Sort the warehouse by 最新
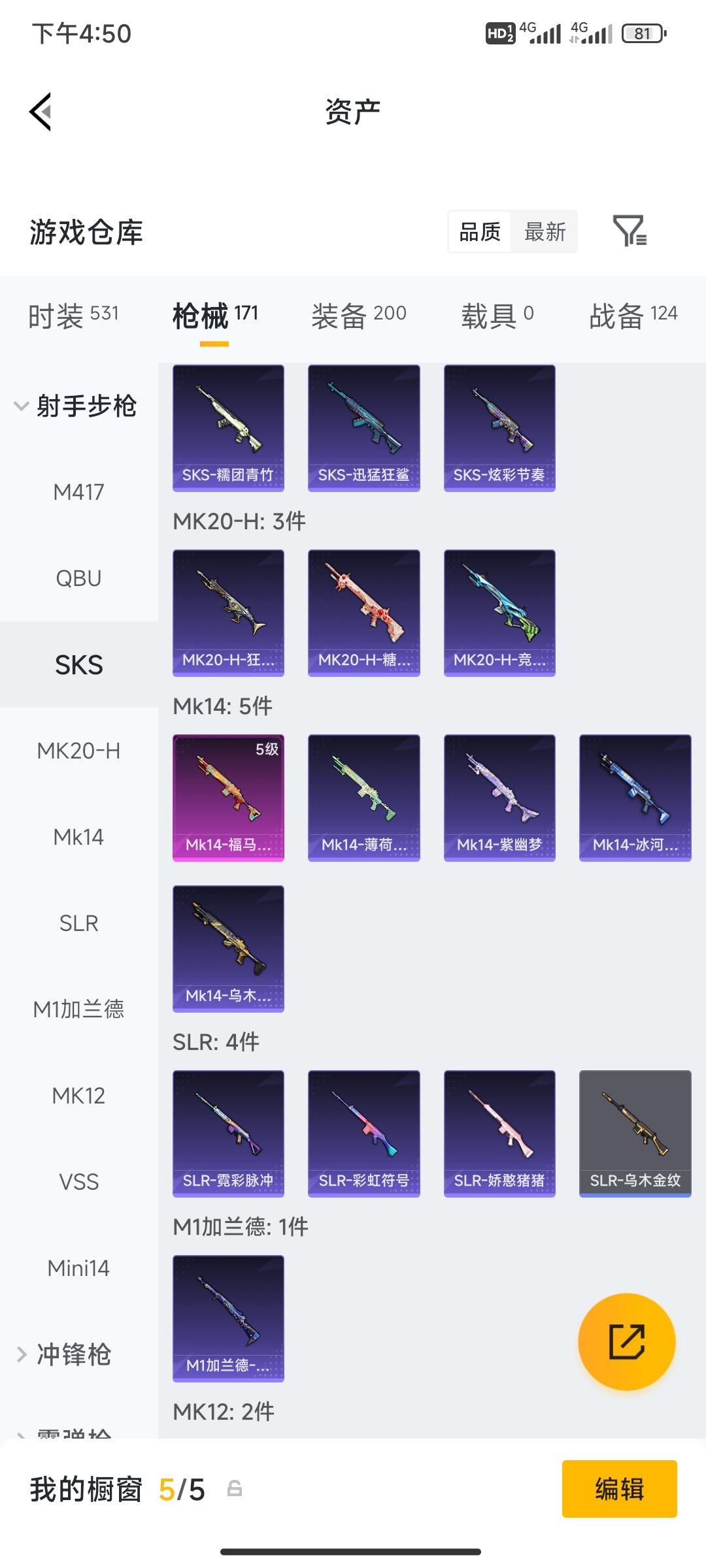Image resolution: width=706 pixels, height=1568 pixels. (x=545, y=231)
